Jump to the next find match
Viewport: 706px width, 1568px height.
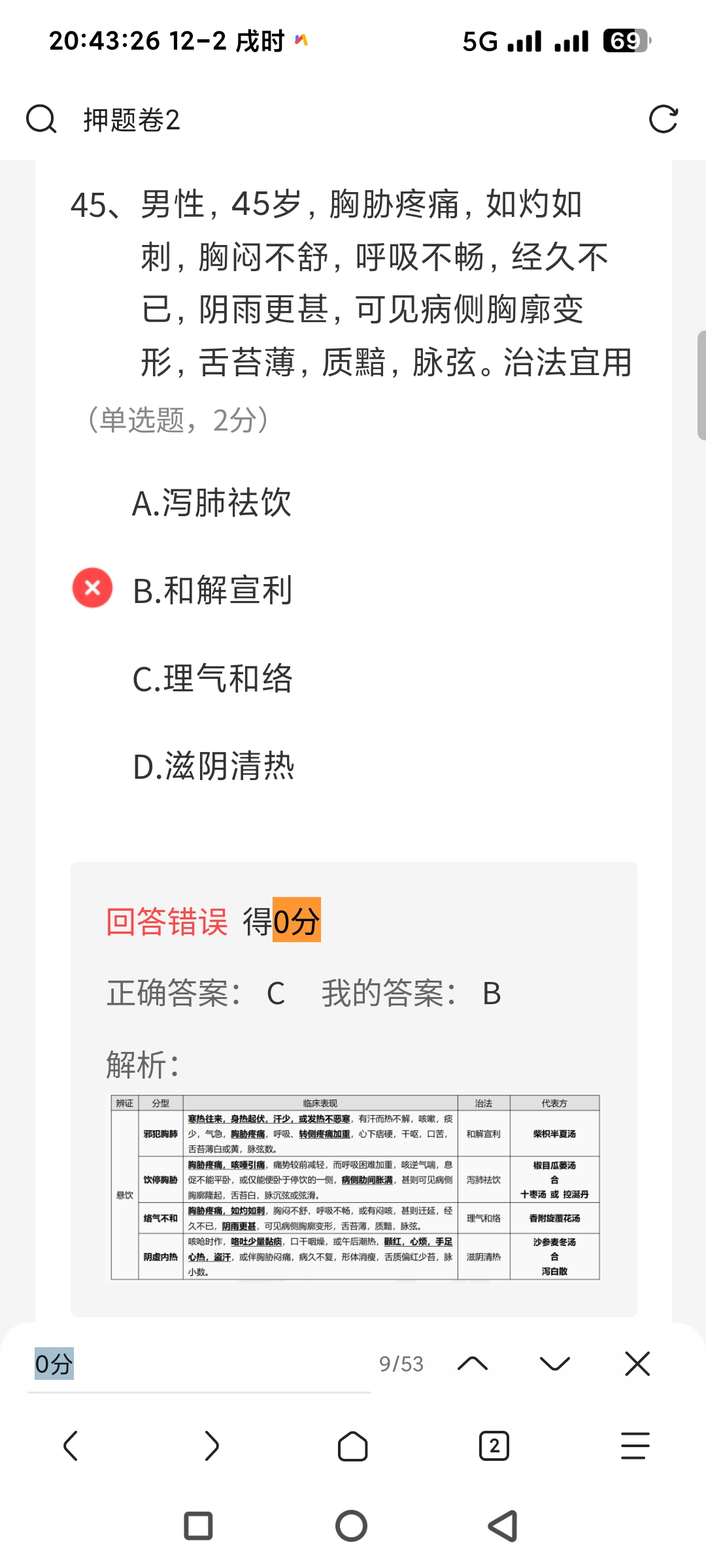coord(555,1364)
